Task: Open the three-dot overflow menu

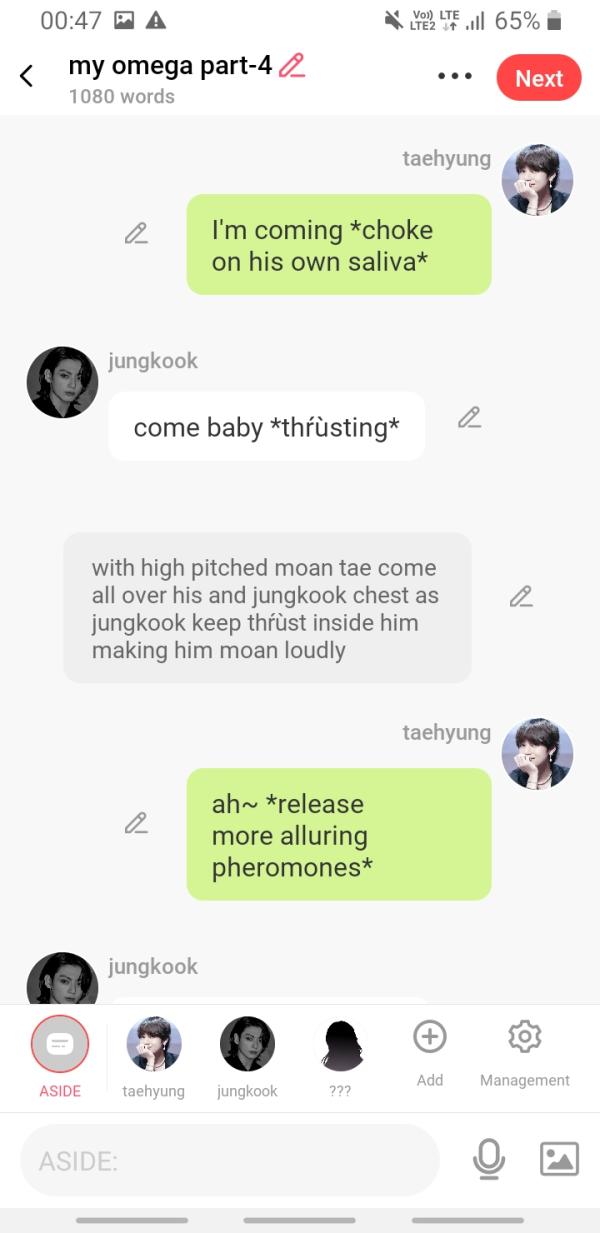Action: (454, 77)
